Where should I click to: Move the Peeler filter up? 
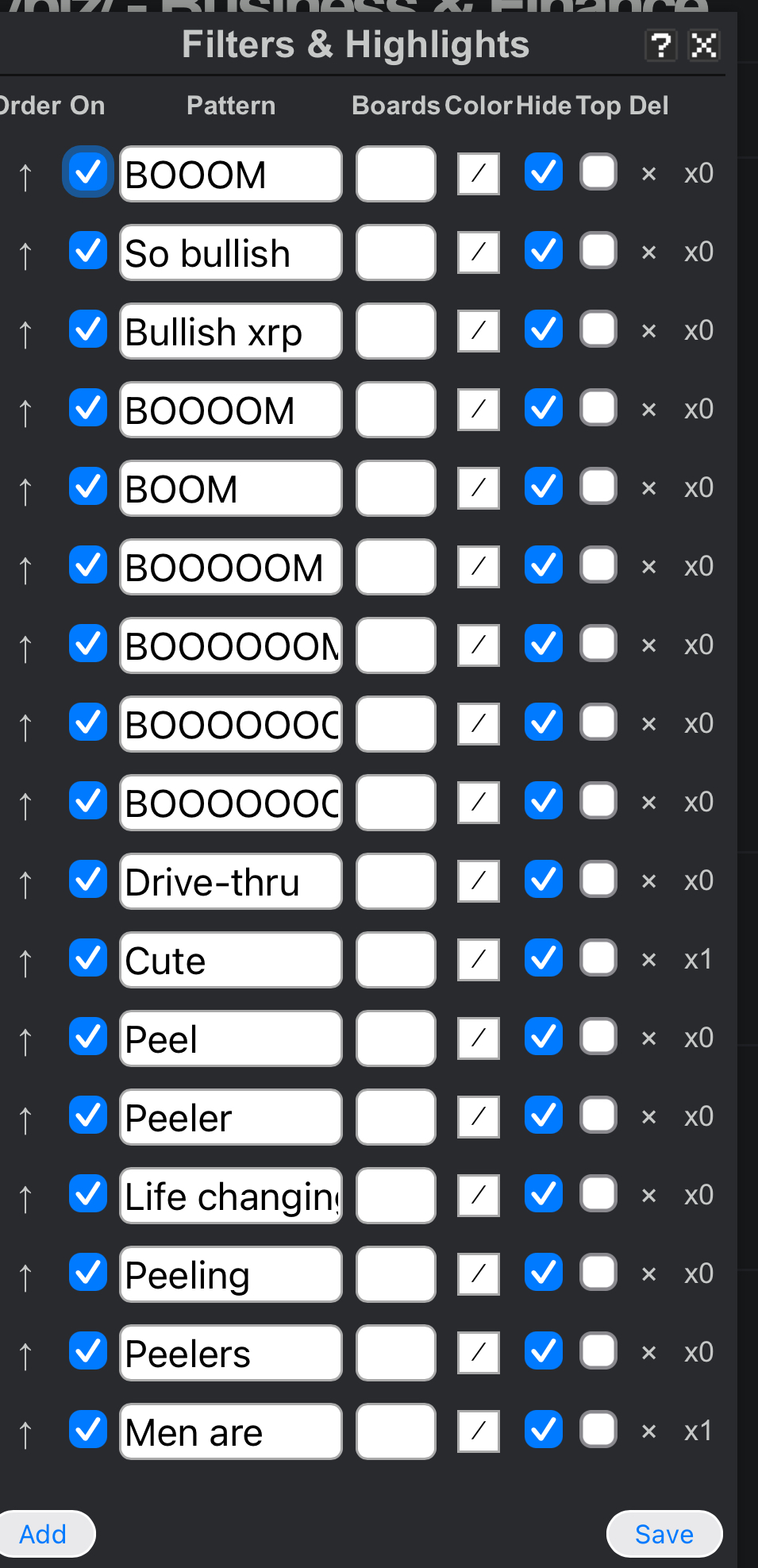pos(25,1119)
